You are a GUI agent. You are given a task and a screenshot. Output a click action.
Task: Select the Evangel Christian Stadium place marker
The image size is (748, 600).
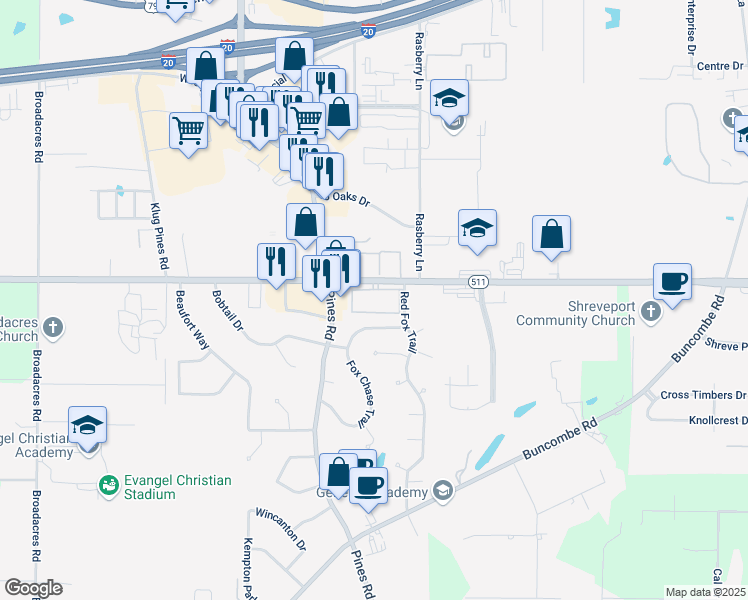(109, 487)
